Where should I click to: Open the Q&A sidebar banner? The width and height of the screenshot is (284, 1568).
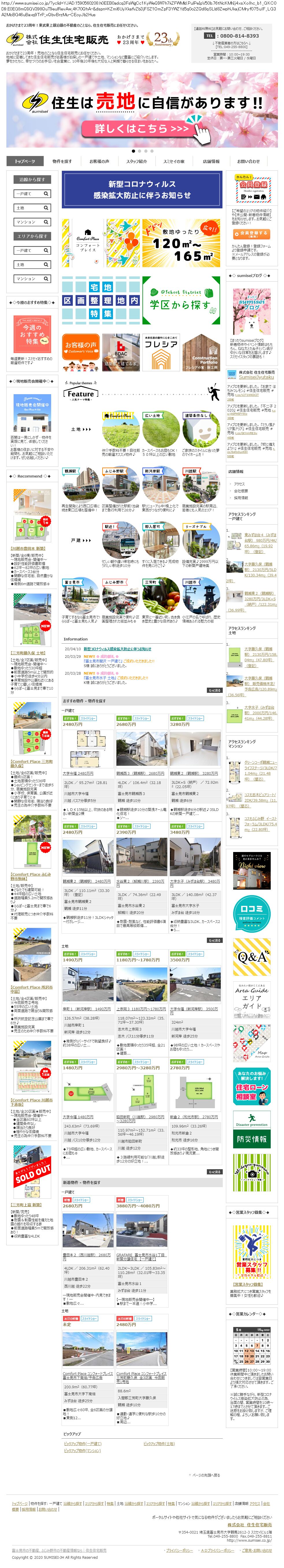click(x=251, y=957)
